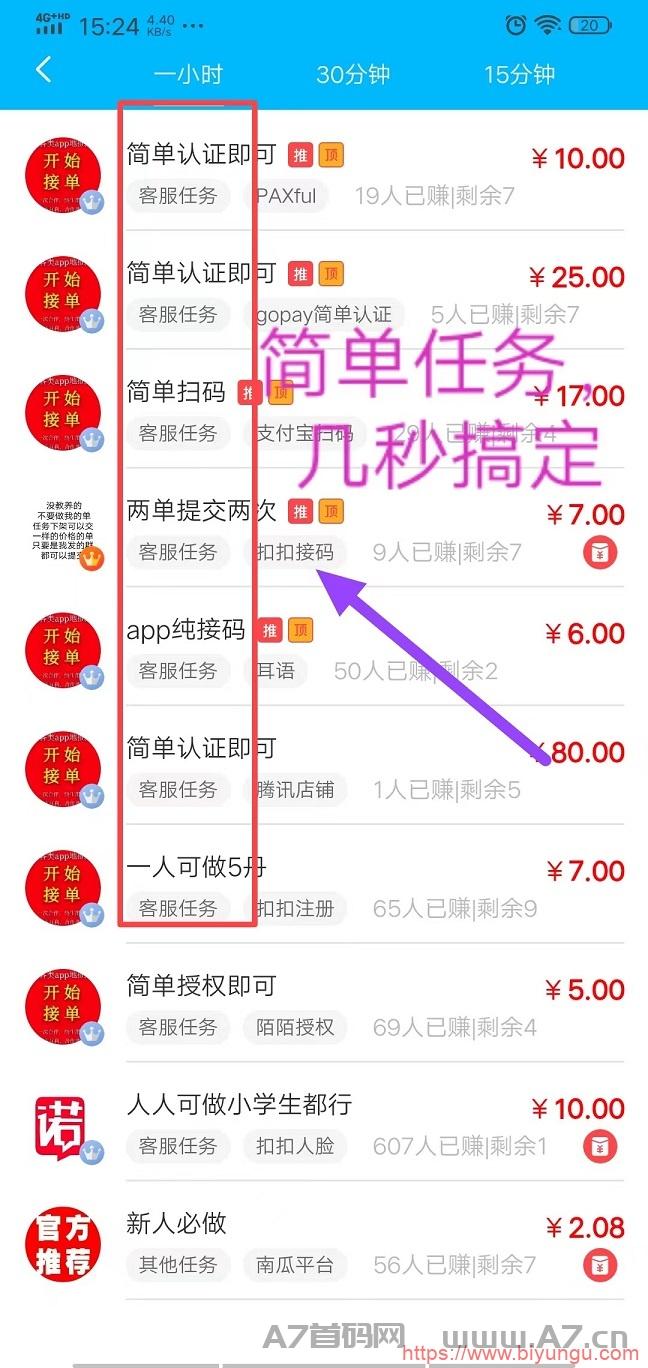Open the 两单提交两次 task
This screenshot has width=648, height=1368.
pyautogui.click(x=324, y=531)
